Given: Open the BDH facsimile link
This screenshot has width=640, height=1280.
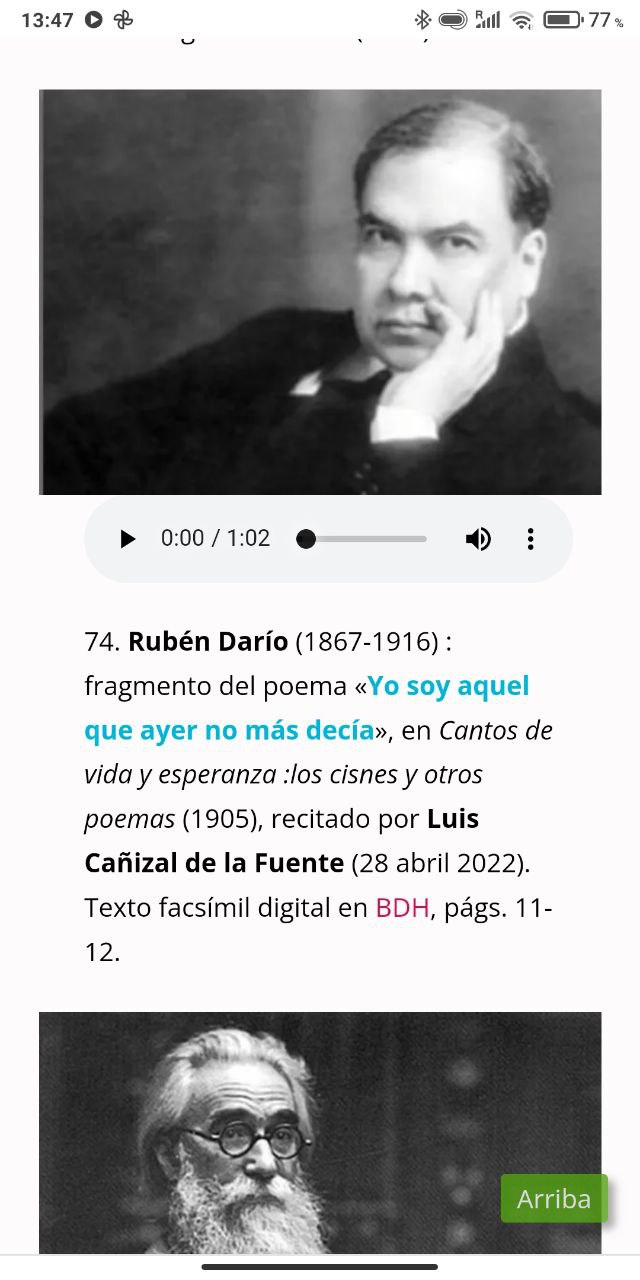Looking at the screenshot, I should point(402,908).
